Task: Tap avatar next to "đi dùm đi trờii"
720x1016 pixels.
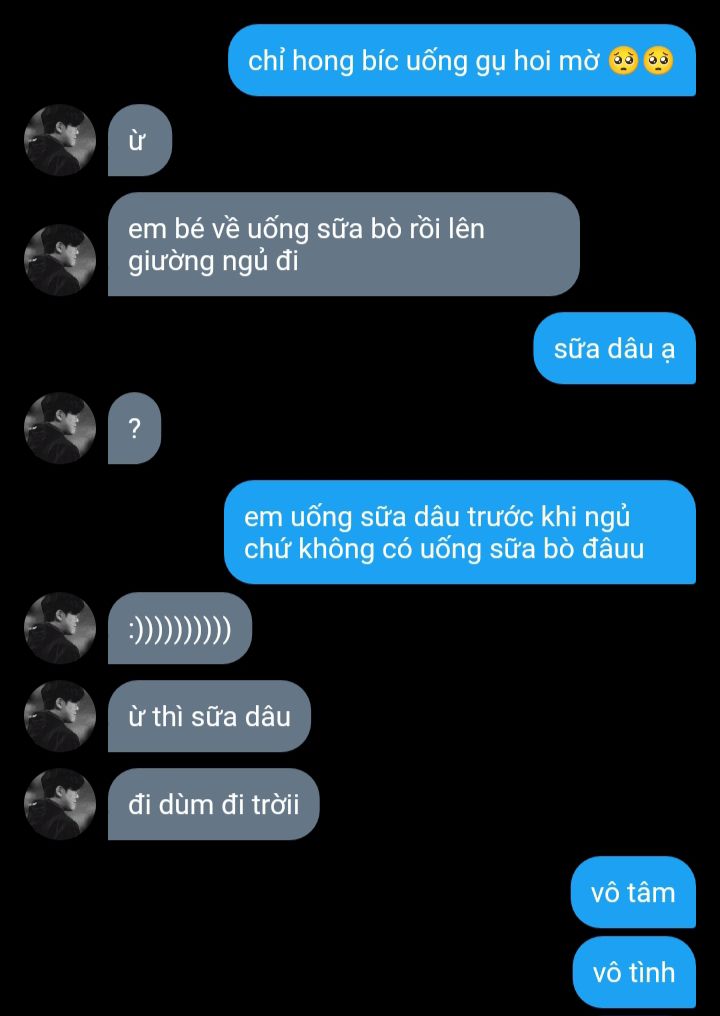Action: point(60,804)
